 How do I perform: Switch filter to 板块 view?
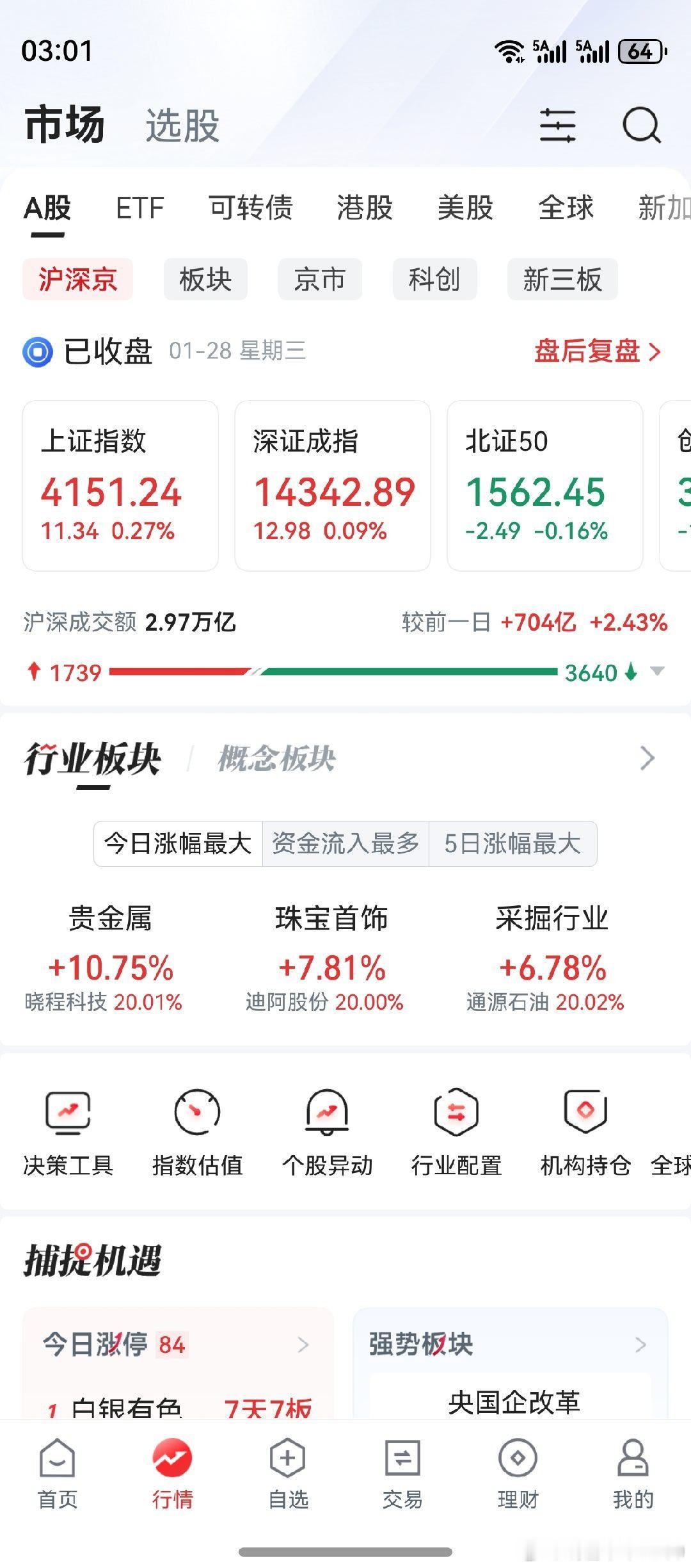click(205, 279)
